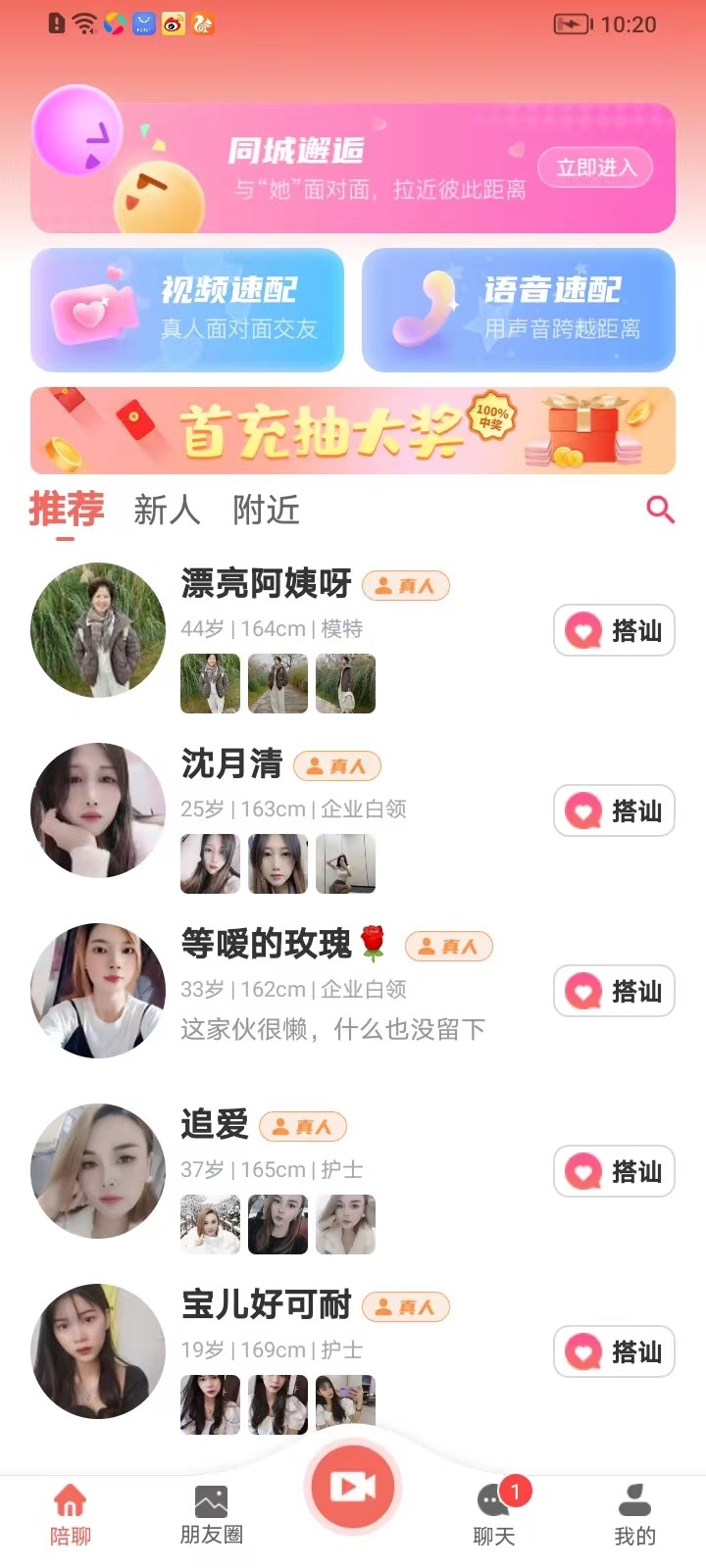View first photo thumbnail under 追爱

click(x=209, y=1224)
